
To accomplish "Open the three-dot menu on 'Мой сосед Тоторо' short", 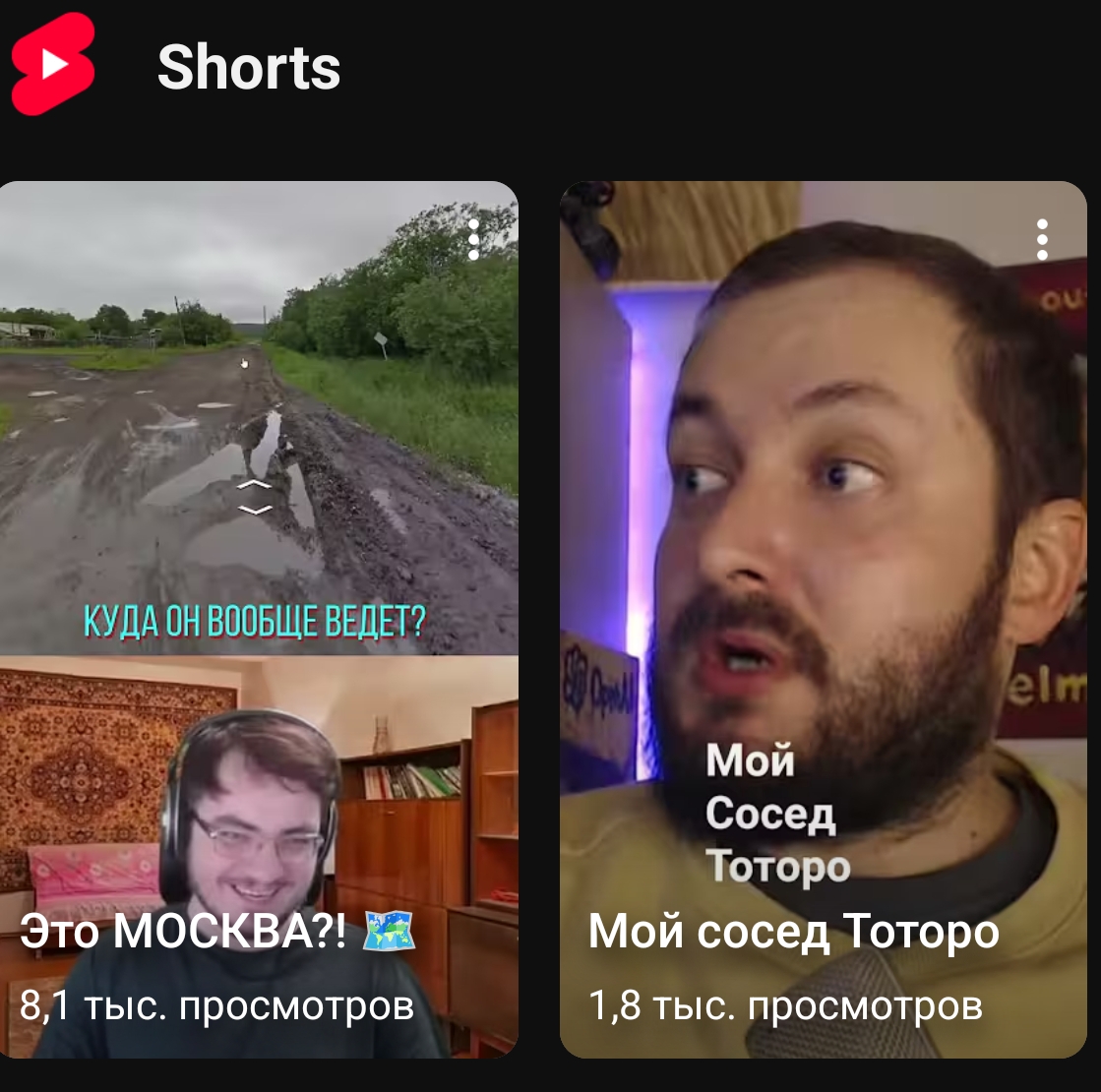I will tap(1042, 239).
